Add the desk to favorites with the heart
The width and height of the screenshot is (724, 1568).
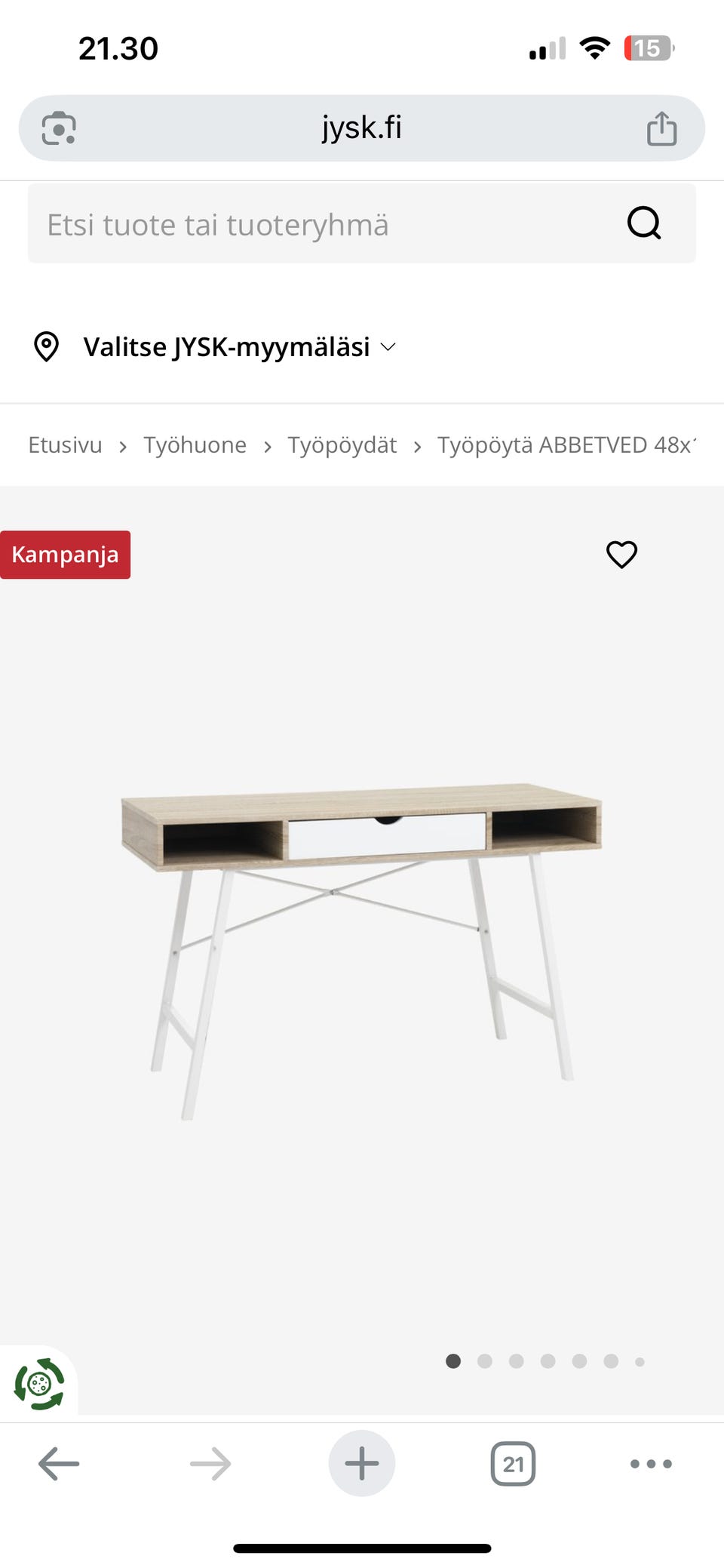621,555
